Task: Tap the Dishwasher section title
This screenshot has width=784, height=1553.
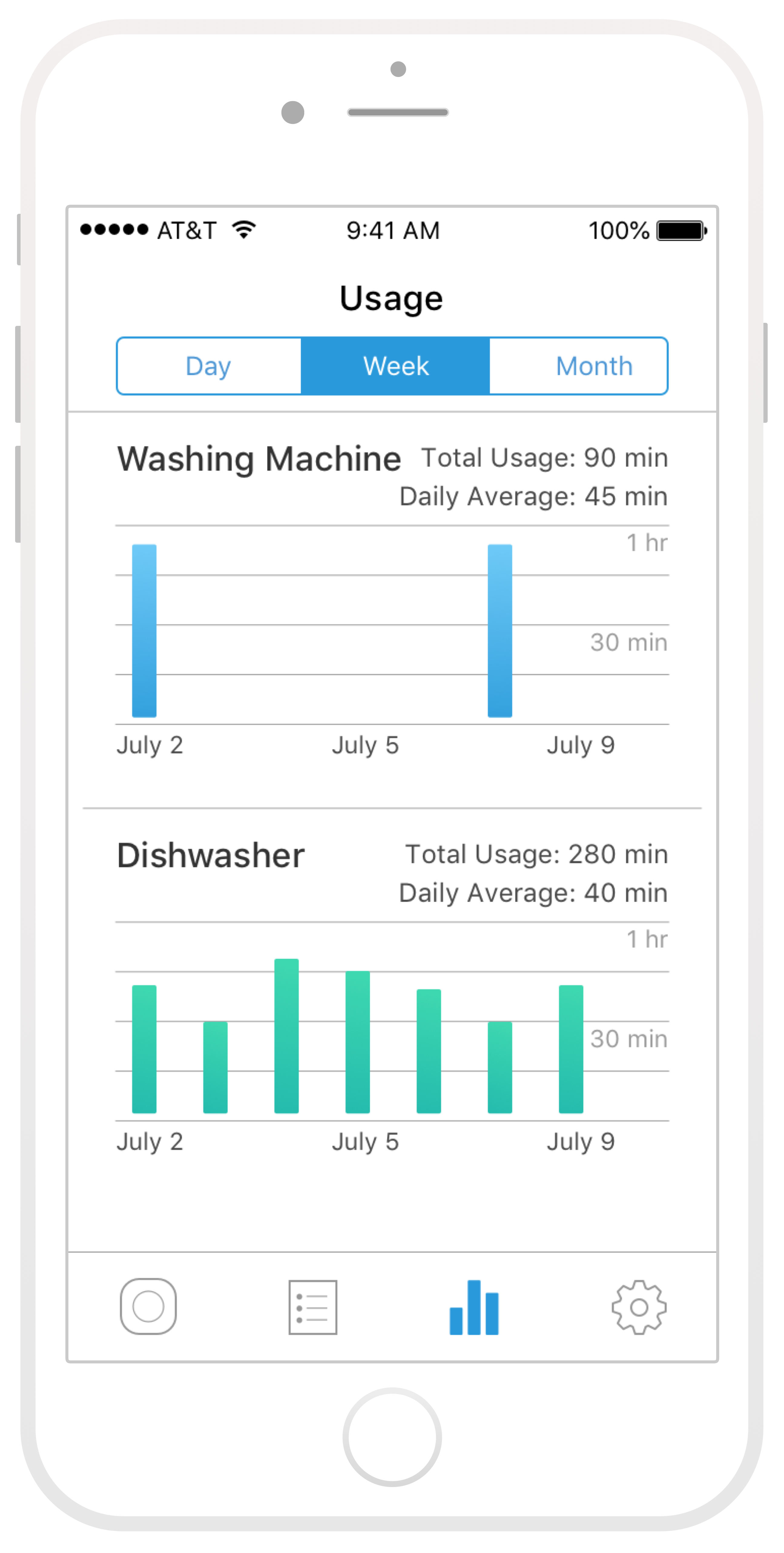Action: (211, 855)
